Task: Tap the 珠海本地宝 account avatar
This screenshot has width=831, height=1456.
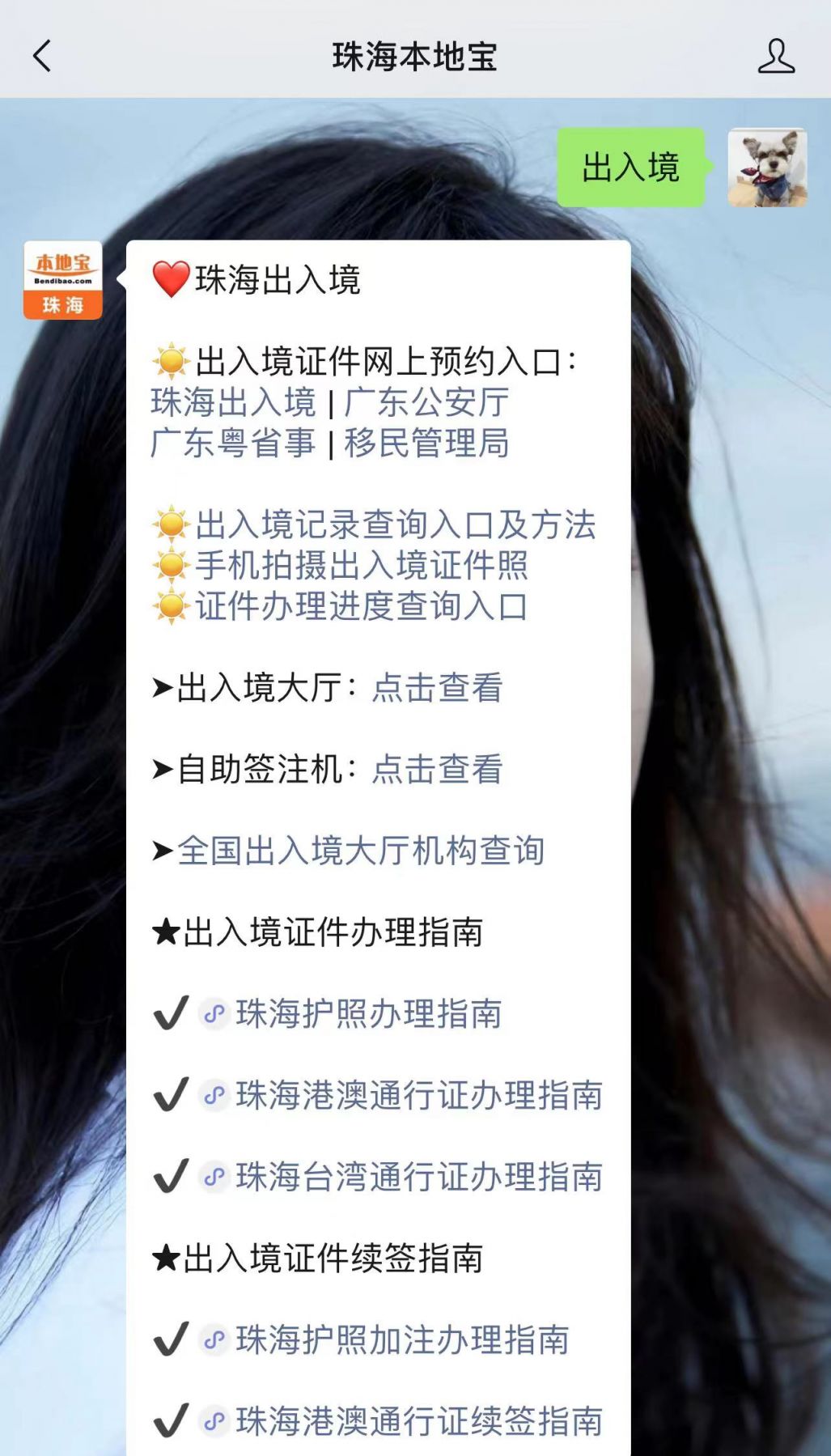Action: click(x=63, y=280)
